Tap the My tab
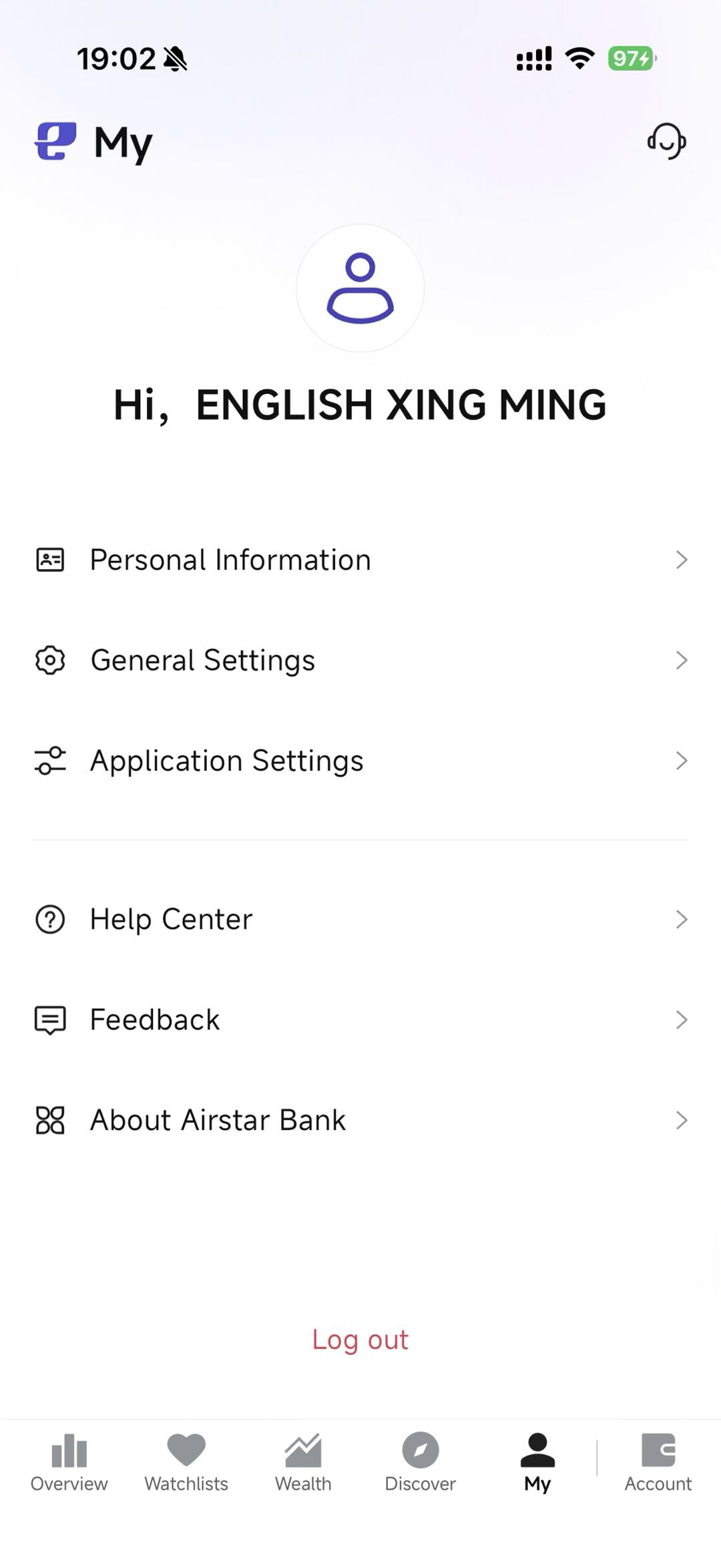Screen dimensions: 721x1568 pos(537,1462)
